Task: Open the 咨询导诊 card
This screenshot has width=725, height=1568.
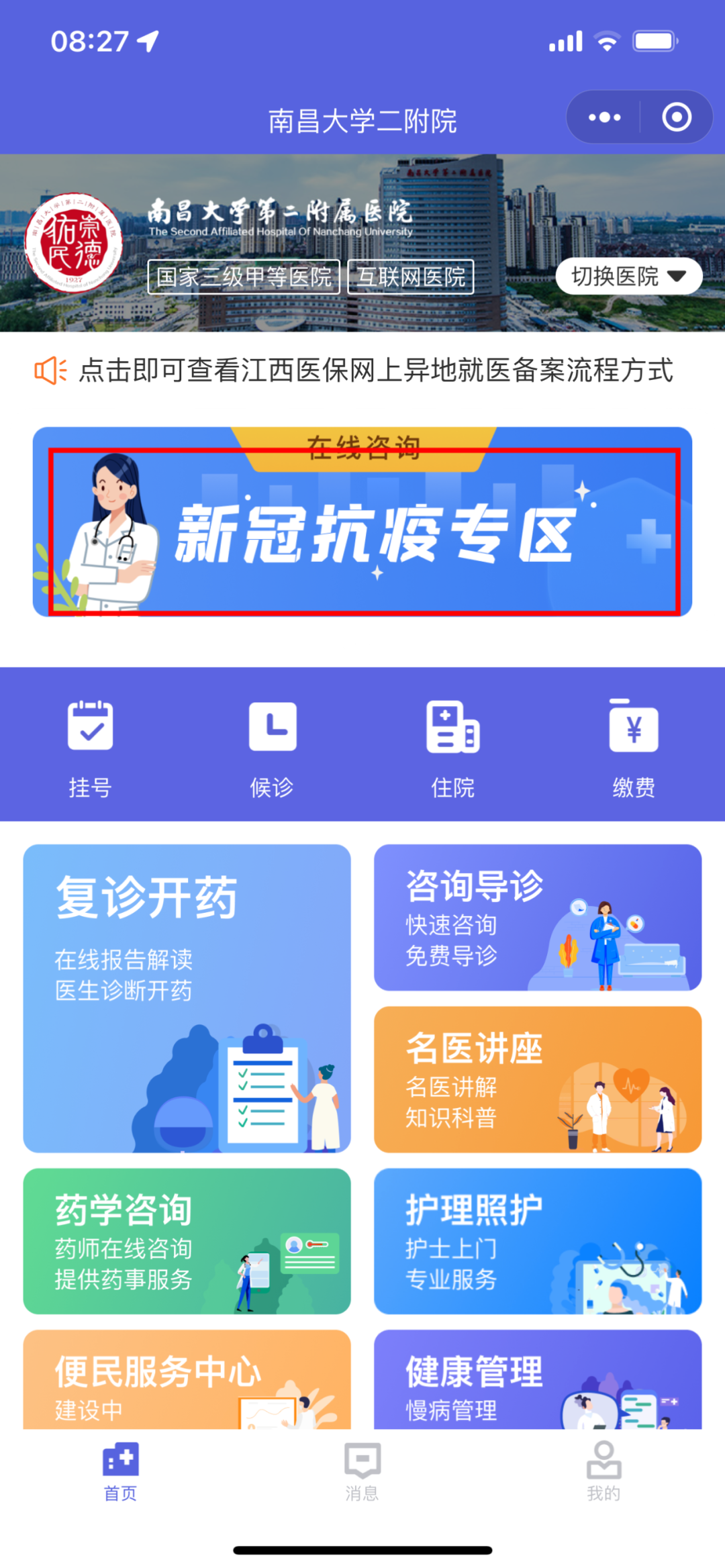Action: click(x=538, y=918)
